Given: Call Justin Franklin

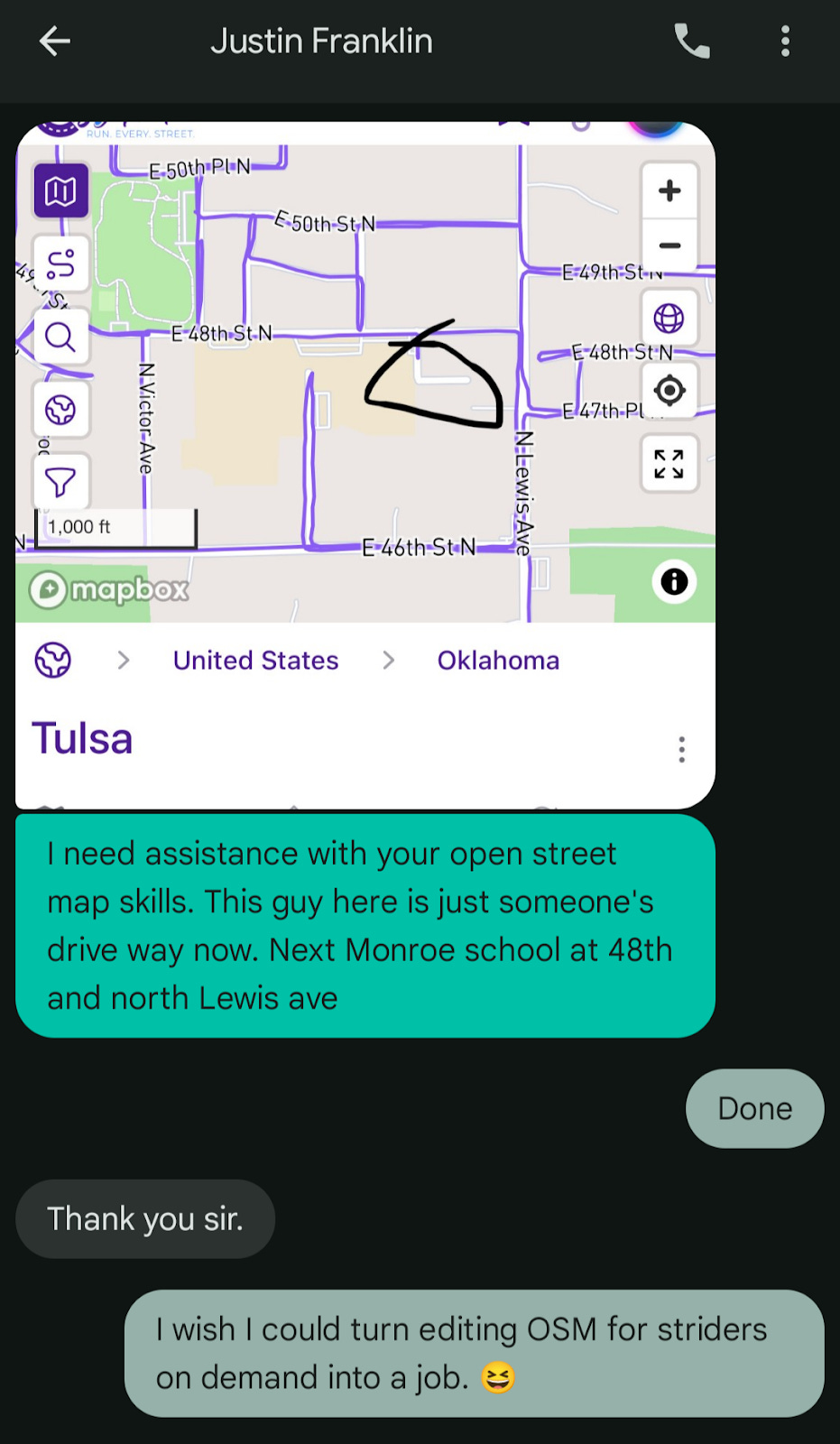Looking at the screenshot, I should [x=692, y=42].
